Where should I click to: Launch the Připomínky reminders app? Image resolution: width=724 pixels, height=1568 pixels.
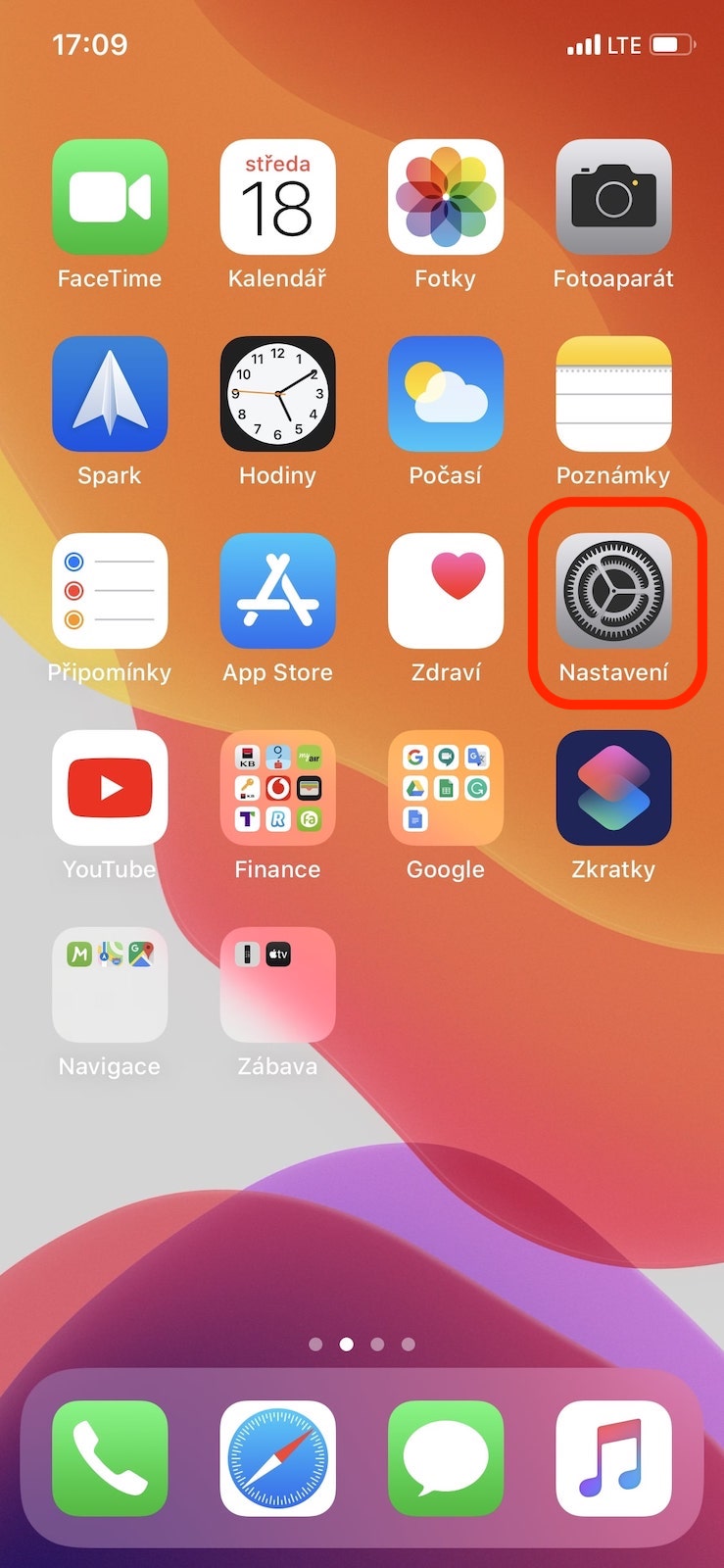tap(110, 591)
